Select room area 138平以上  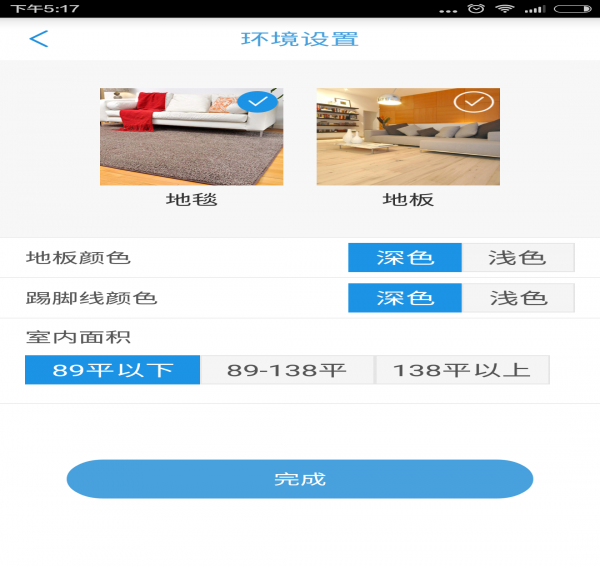(461, 370)
